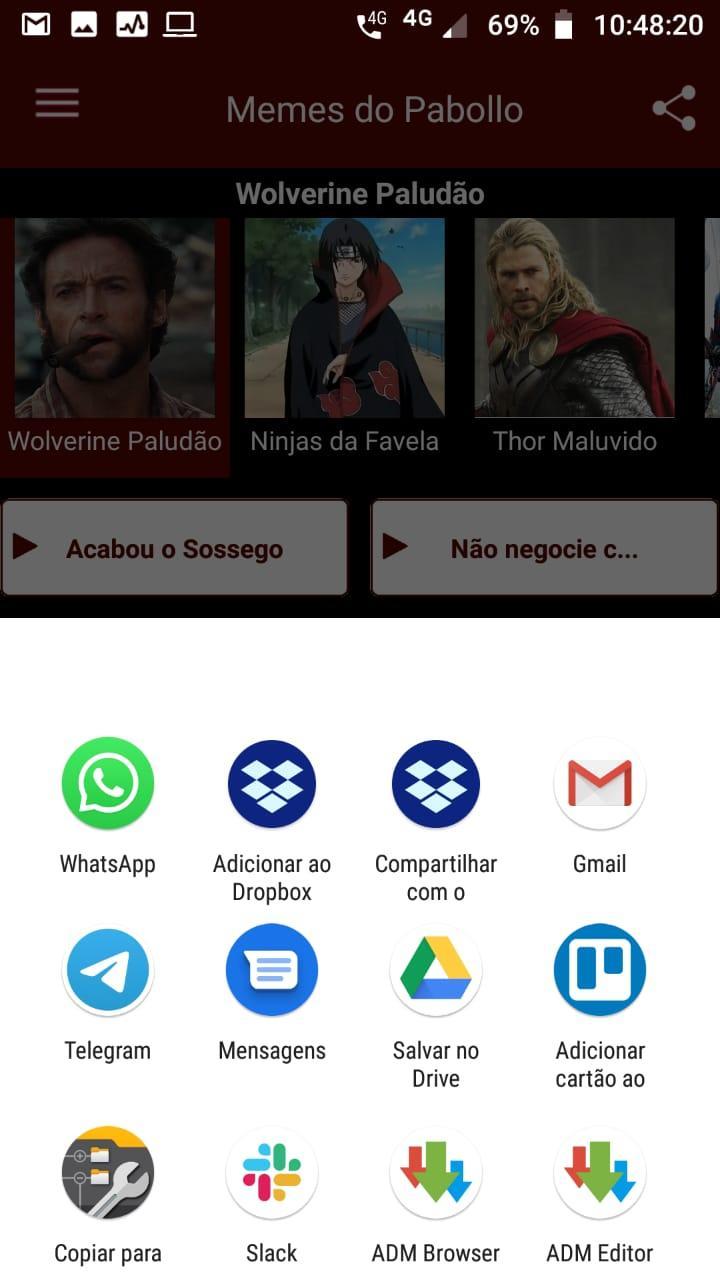Select ADM Browser from share sheet
This screenshot has width=720, height=1280.
point(435,1172)
